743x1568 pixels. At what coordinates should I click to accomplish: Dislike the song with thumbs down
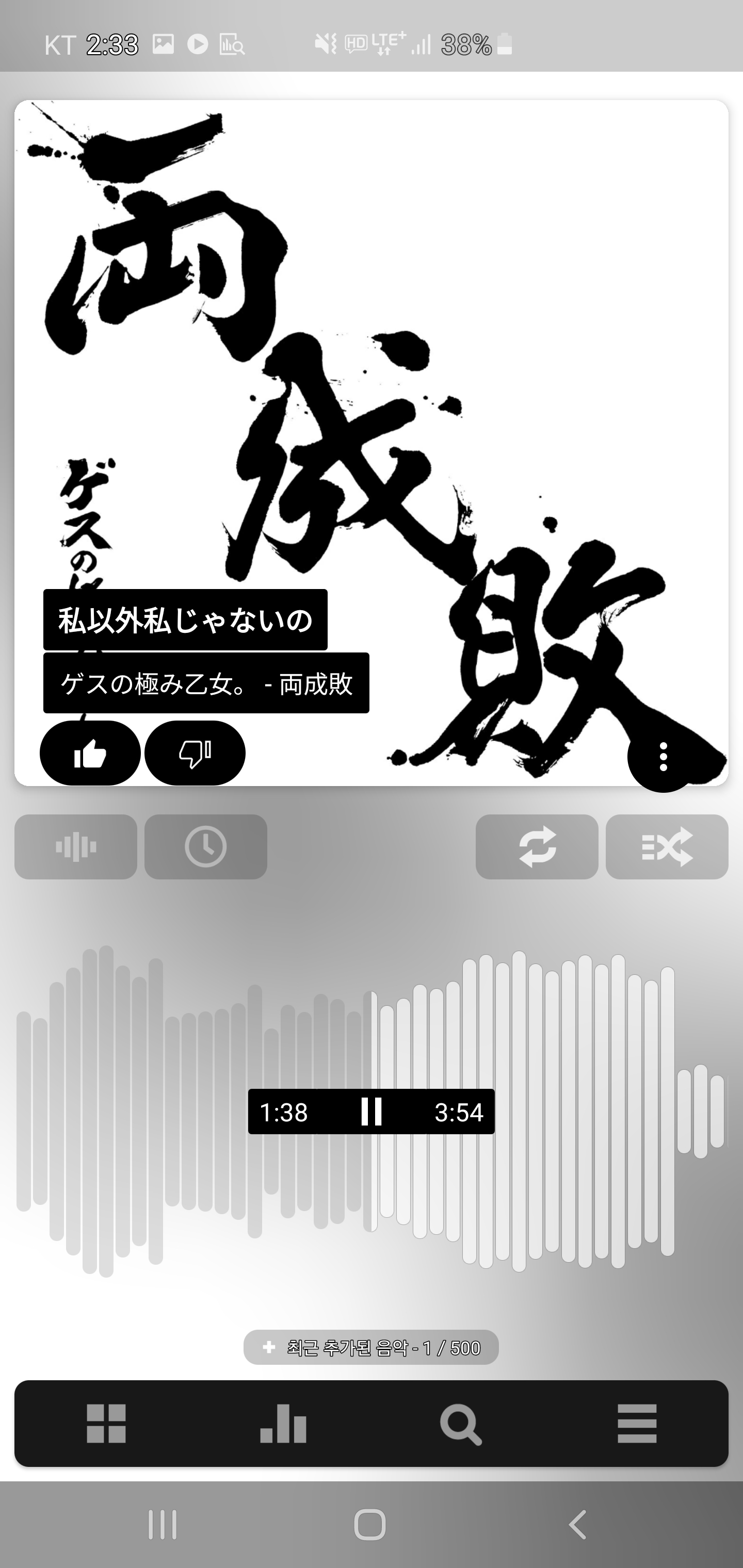(x=195, y=754)
